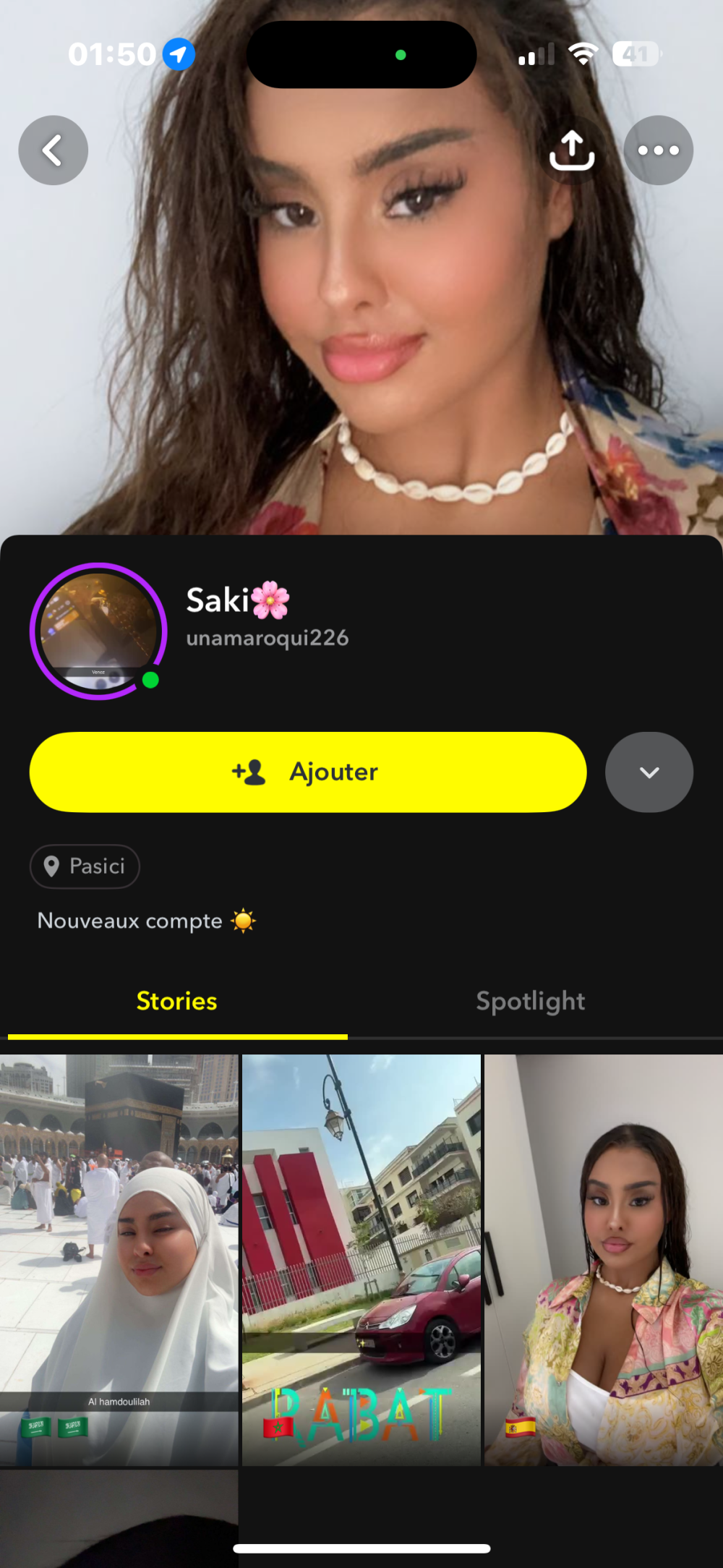Select the Stories tab

tap(177, 1001)
